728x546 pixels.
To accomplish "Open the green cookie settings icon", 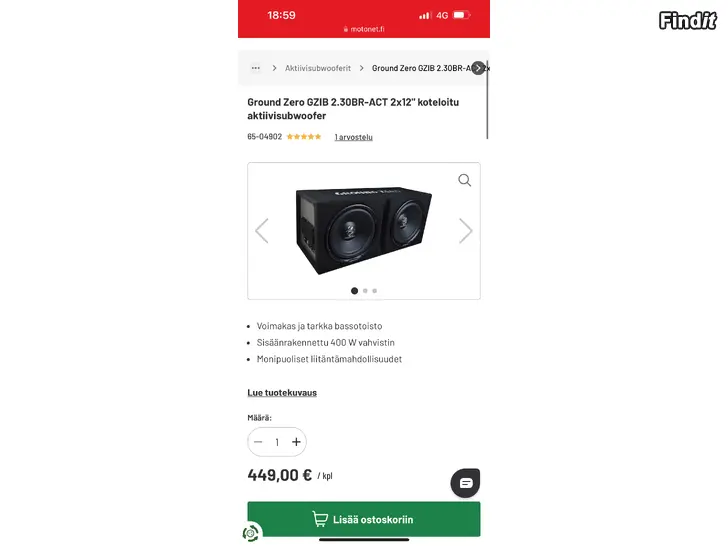I will click(x=251, y=533).
